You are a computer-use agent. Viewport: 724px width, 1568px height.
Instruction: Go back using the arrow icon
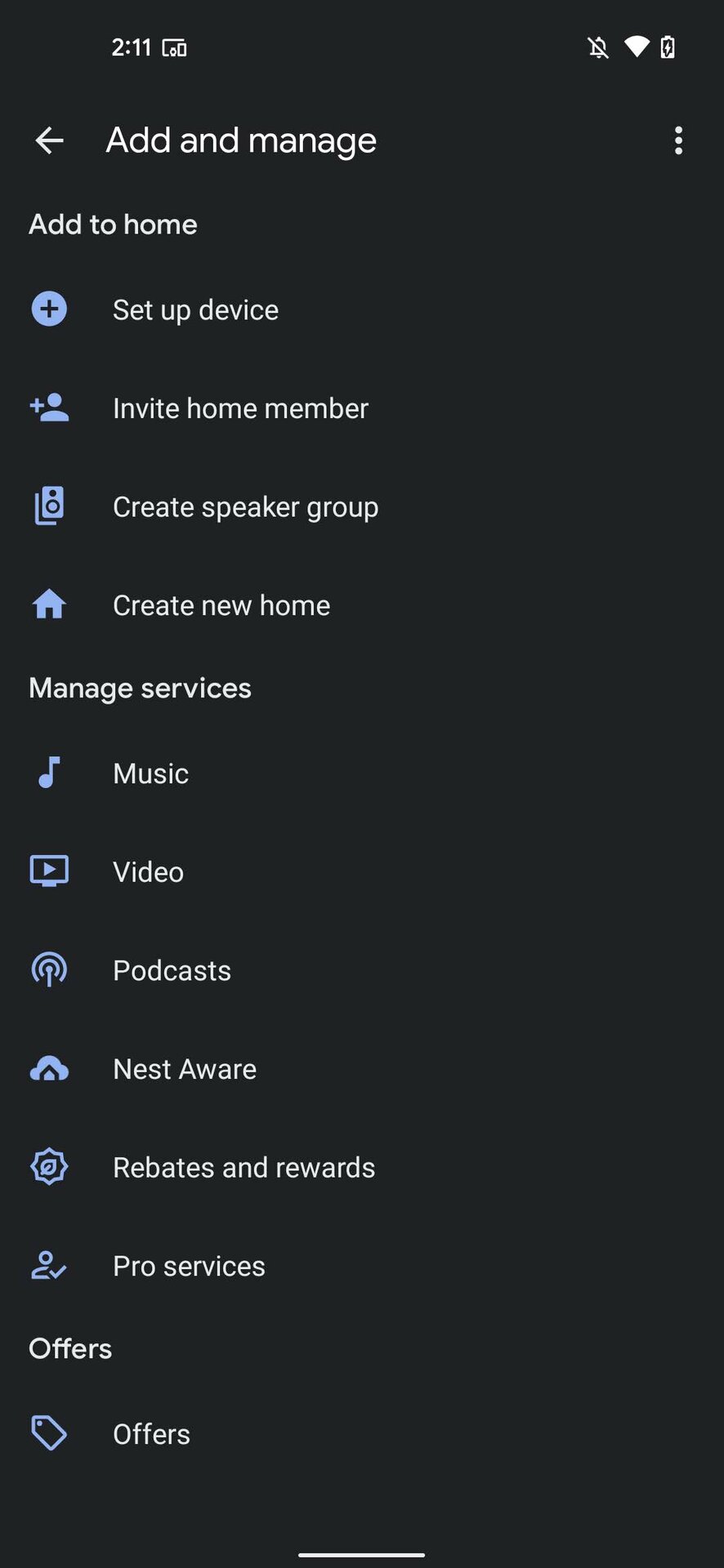[49, 140]
